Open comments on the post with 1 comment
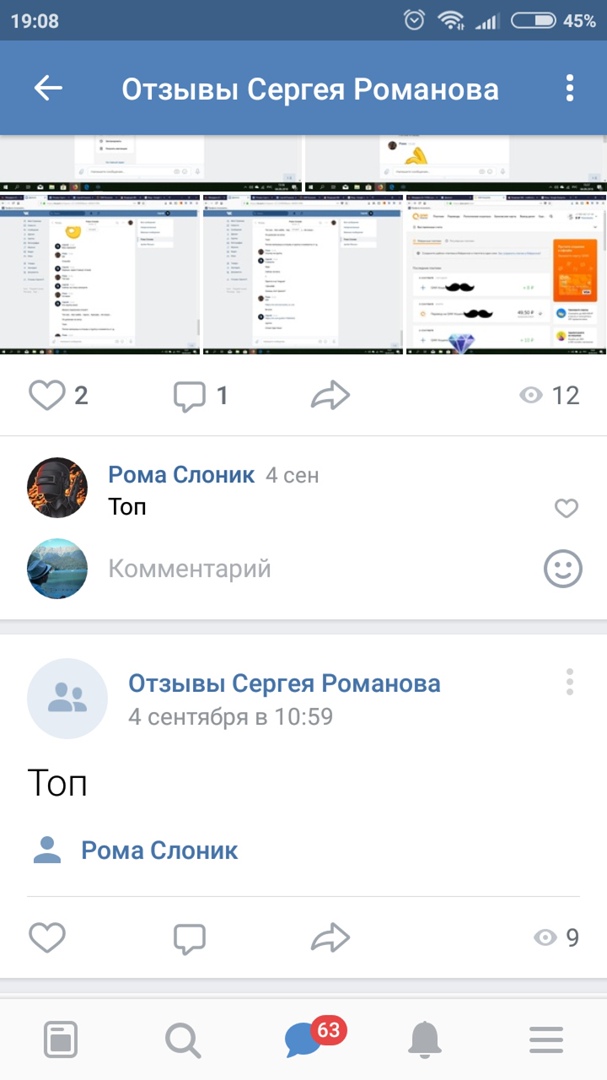This screenshot has height=1080, width=607. click(x=189, y=396)
